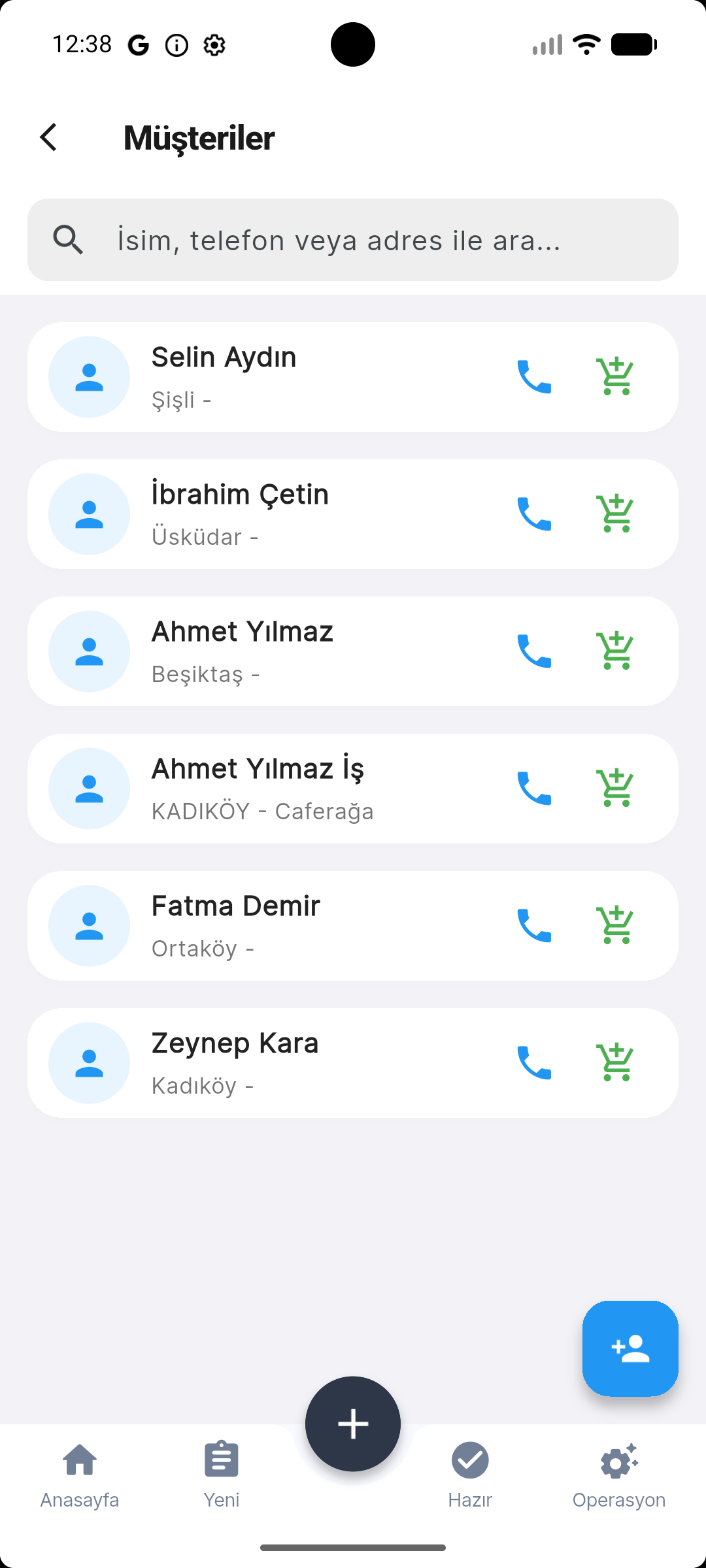
Task: Call Fatma Demir with the phone icon
Action: [x=534, y=926]
